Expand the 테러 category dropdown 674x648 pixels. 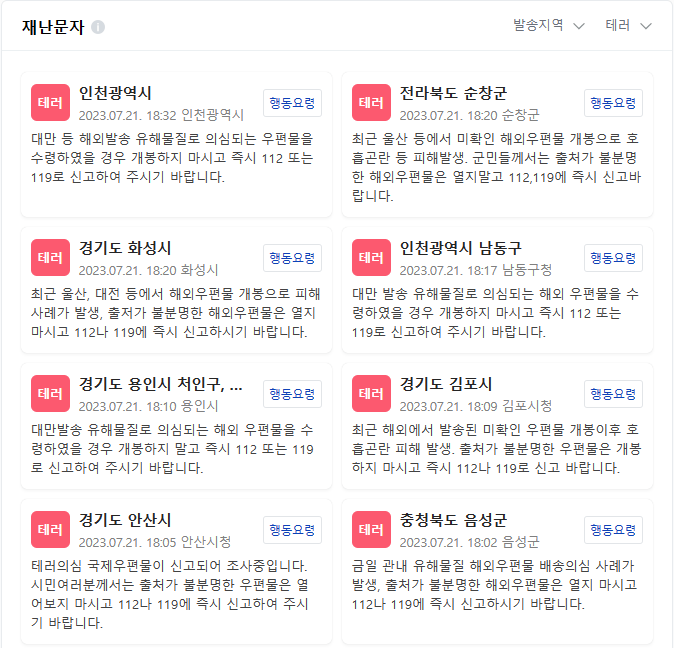628,25
